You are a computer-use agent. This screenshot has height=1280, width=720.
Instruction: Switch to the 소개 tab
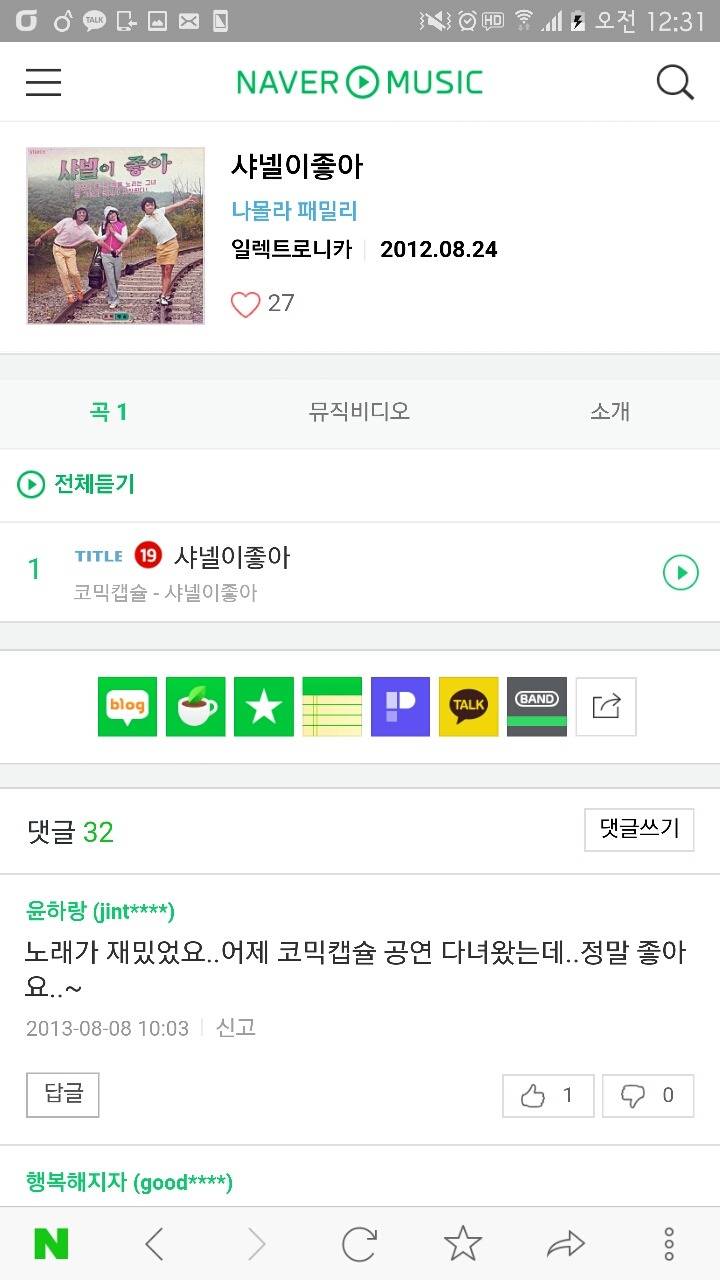pyautogui.click(x=609, y=412)
